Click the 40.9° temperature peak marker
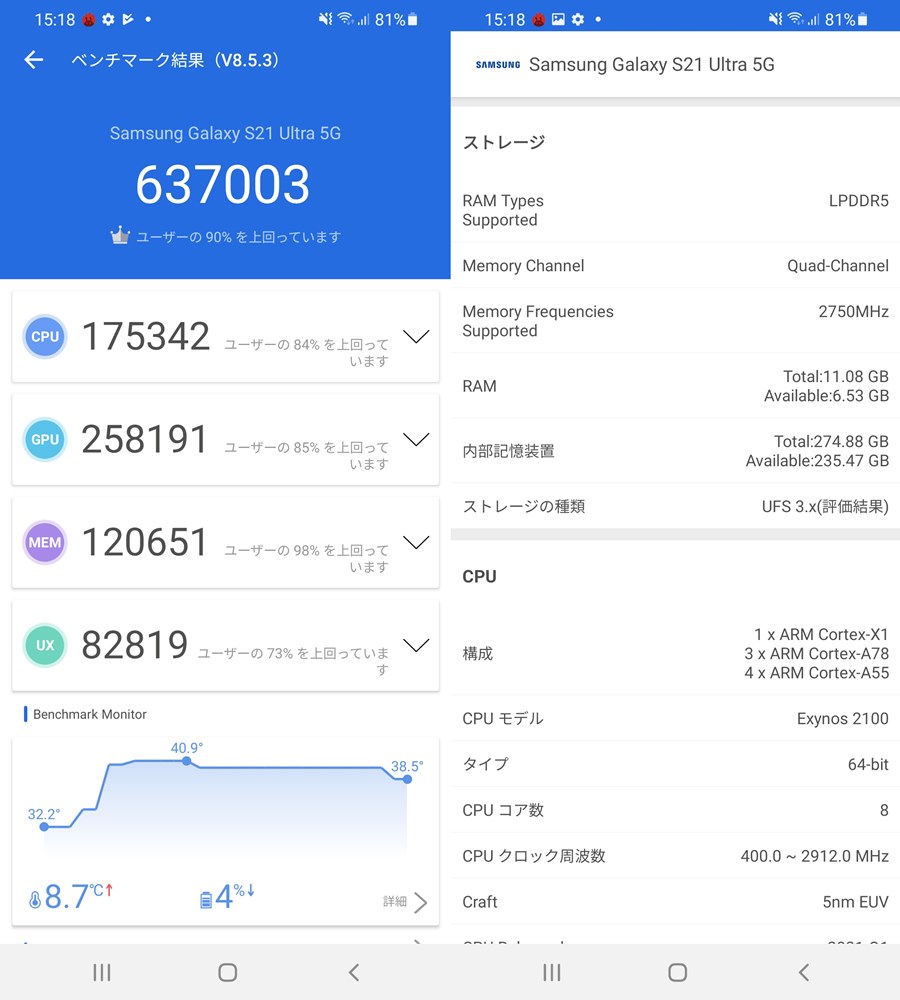 pyautogui.click(x=186, y=762)
